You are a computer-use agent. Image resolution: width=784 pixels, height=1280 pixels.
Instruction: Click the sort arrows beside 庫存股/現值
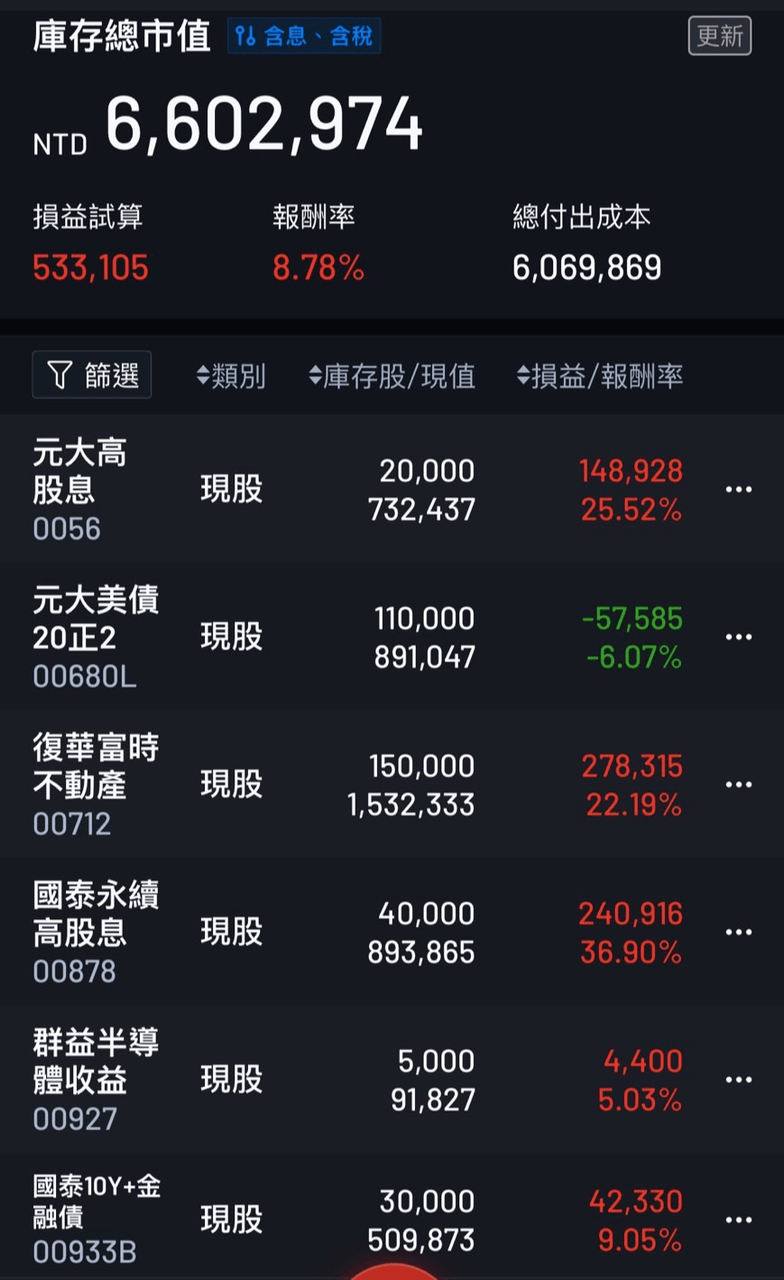coord(312,376)
